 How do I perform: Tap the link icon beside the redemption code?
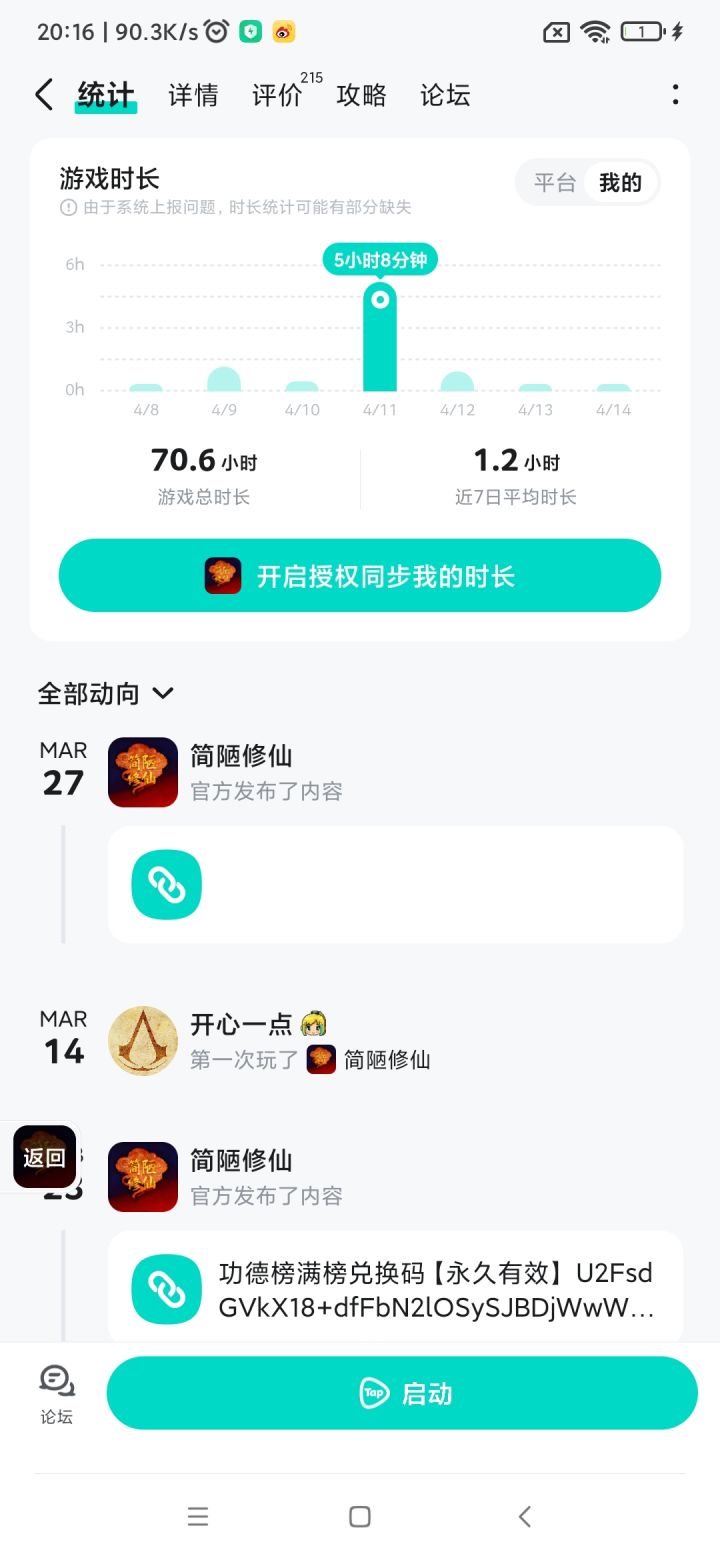165,1288
